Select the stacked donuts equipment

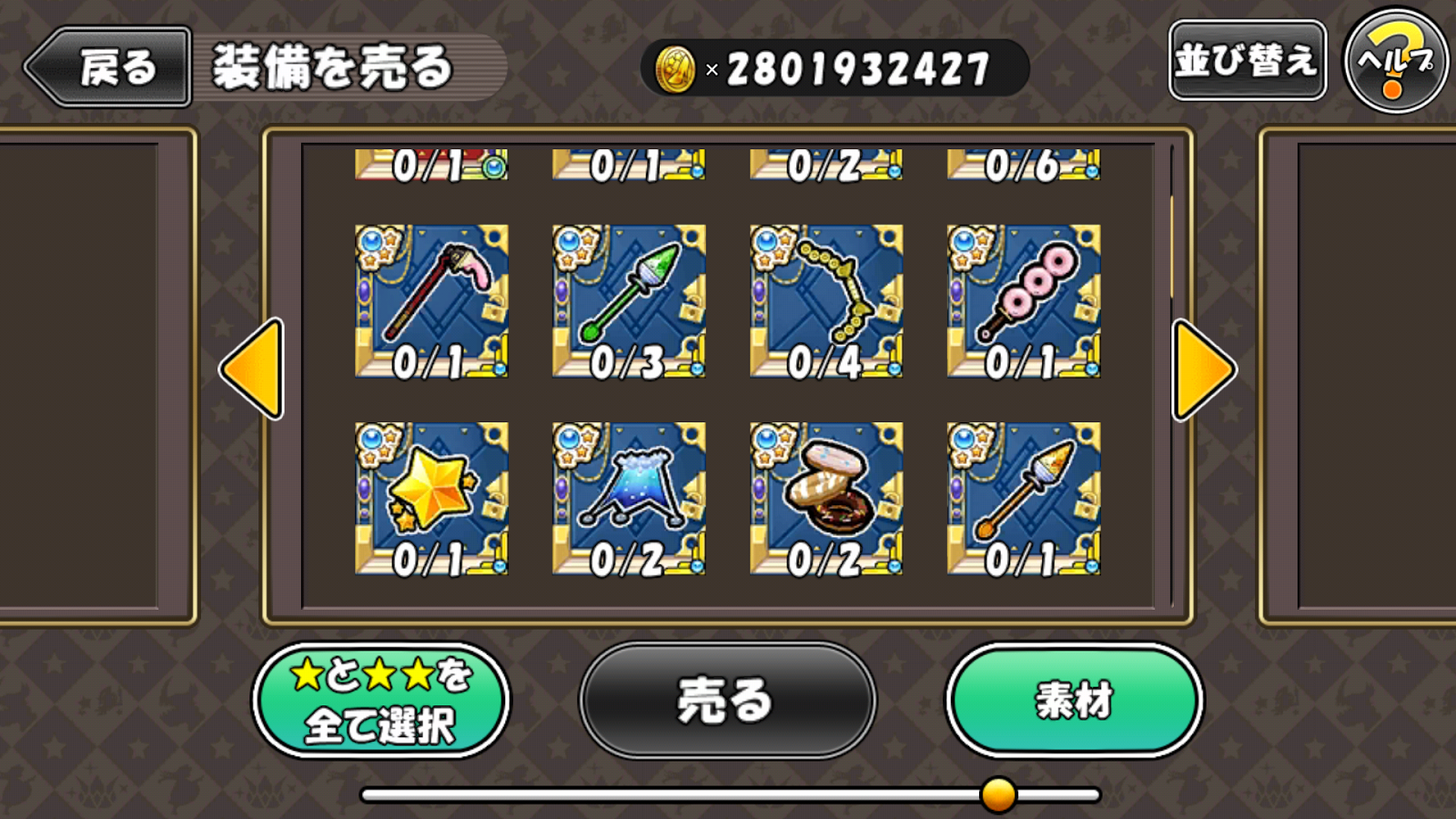point(826,499)
